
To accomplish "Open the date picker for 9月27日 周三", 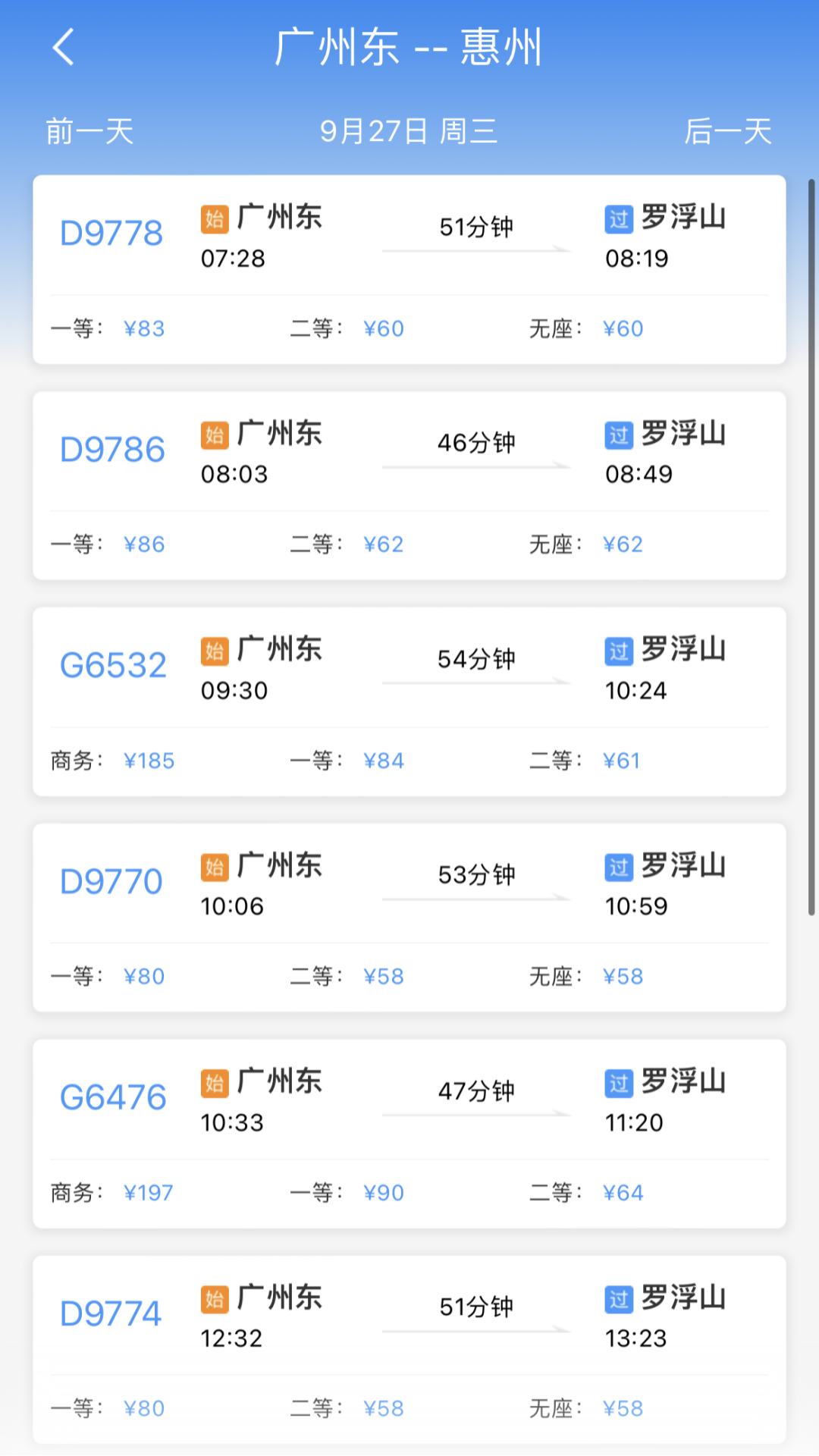I will point(409,131).
